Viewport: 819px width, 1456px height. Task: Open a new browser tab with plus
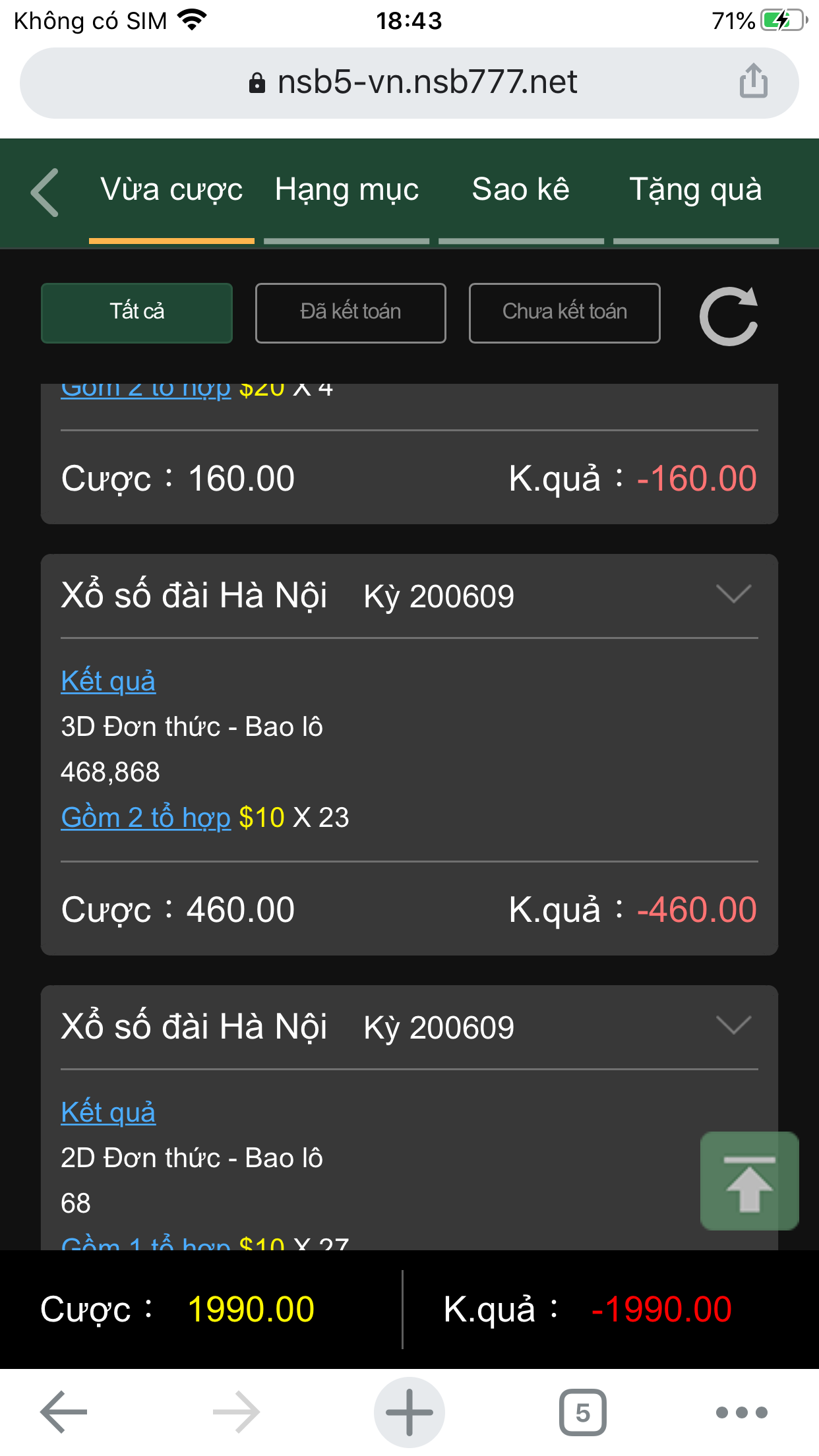[409, 1412]
